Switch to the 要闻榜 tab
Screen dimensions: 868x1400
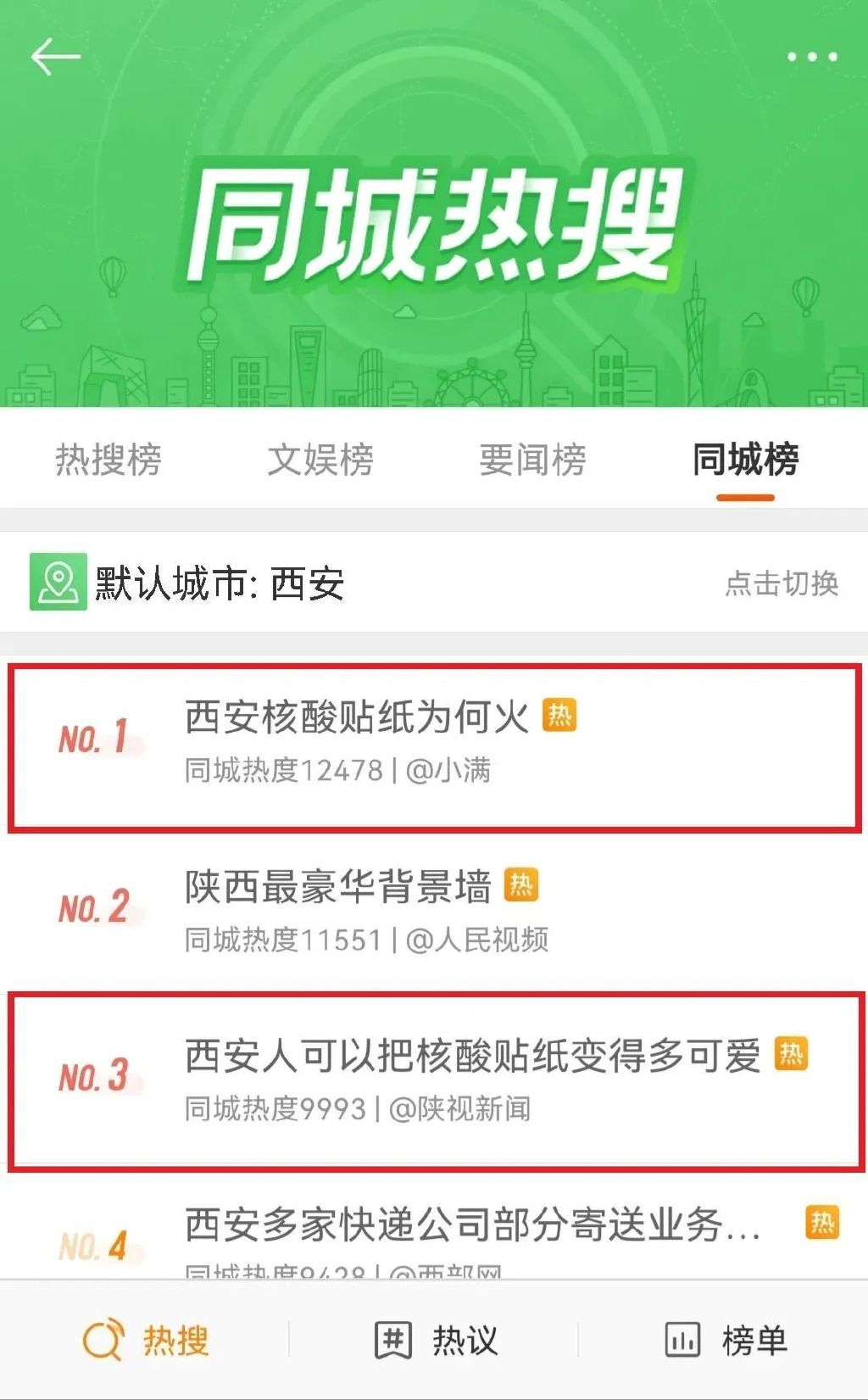click(532, 460)
